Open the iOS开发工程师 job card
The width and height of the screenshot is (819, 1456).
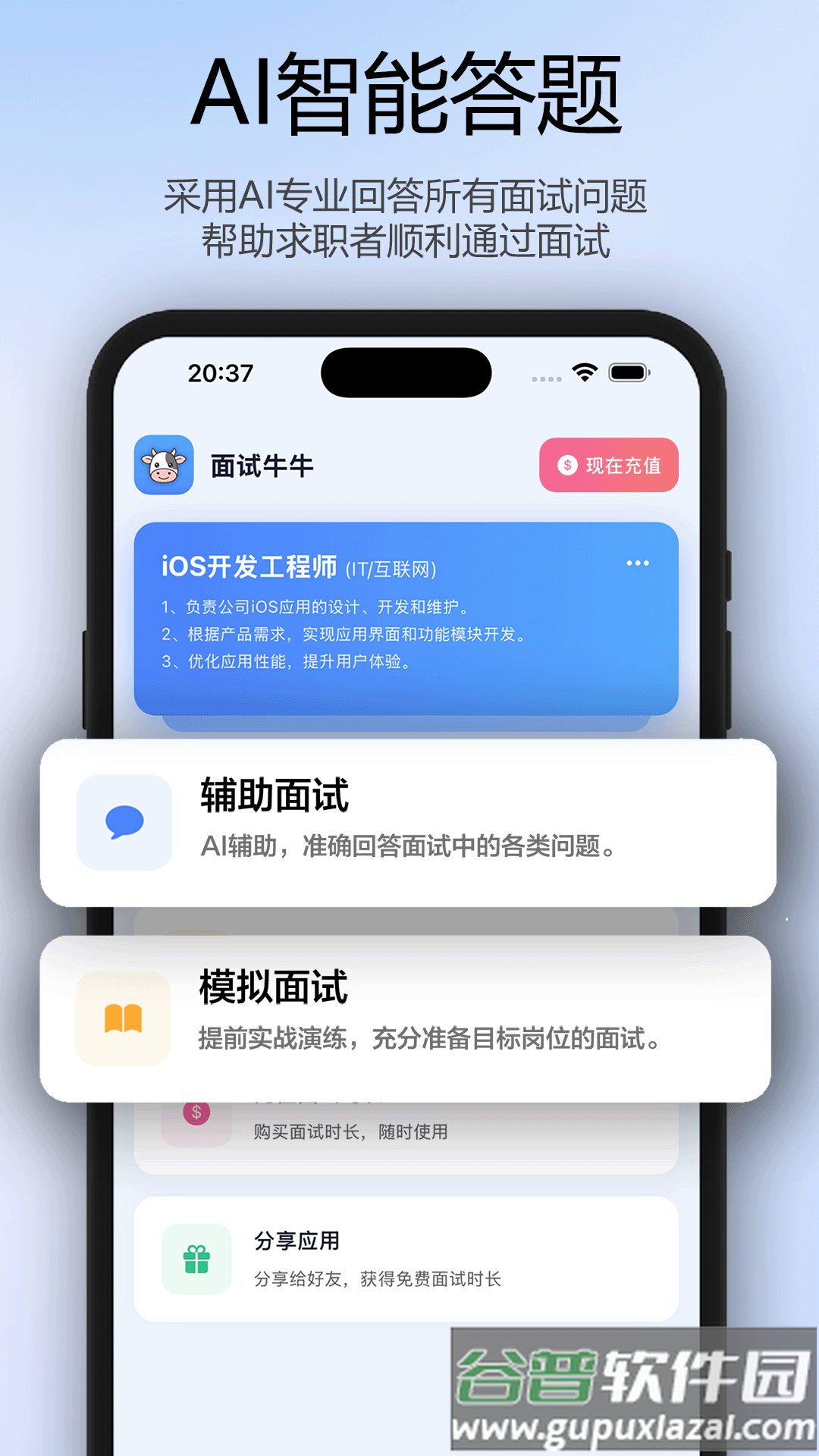pos(409,614)
